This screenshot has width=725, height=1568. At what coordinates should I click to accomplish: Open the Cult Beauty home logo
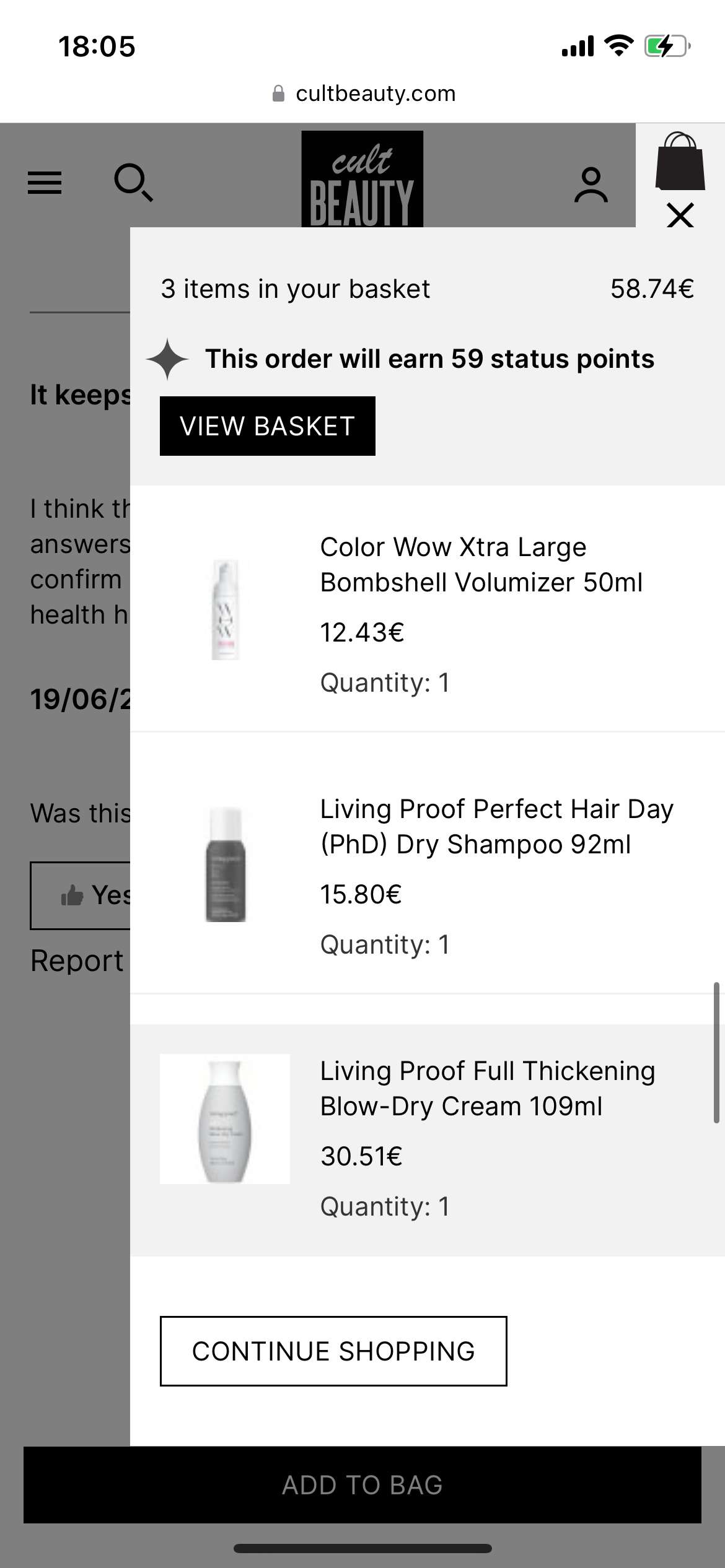(x=362, y=180)
